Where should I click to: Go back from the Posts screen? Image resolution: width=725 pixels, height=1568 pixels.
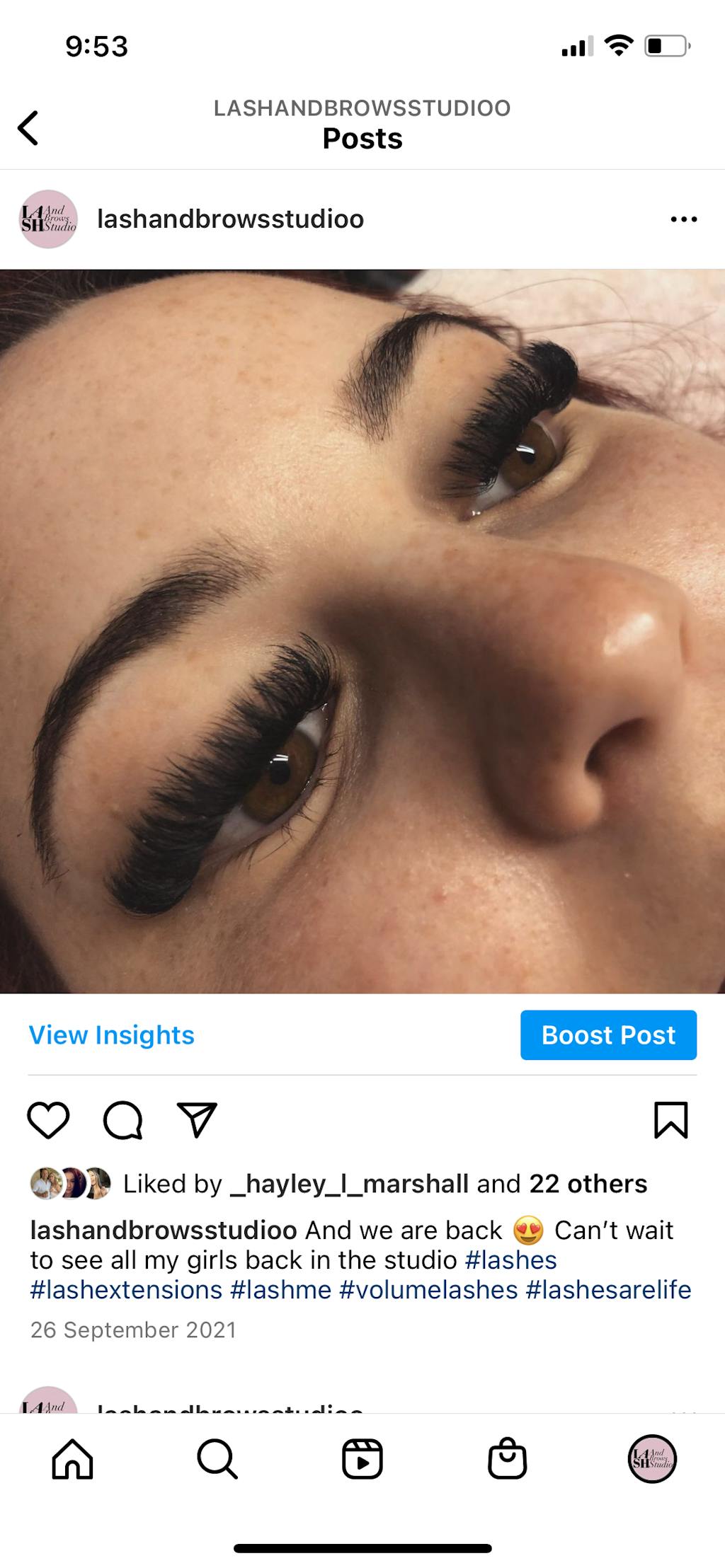[28, 128]
